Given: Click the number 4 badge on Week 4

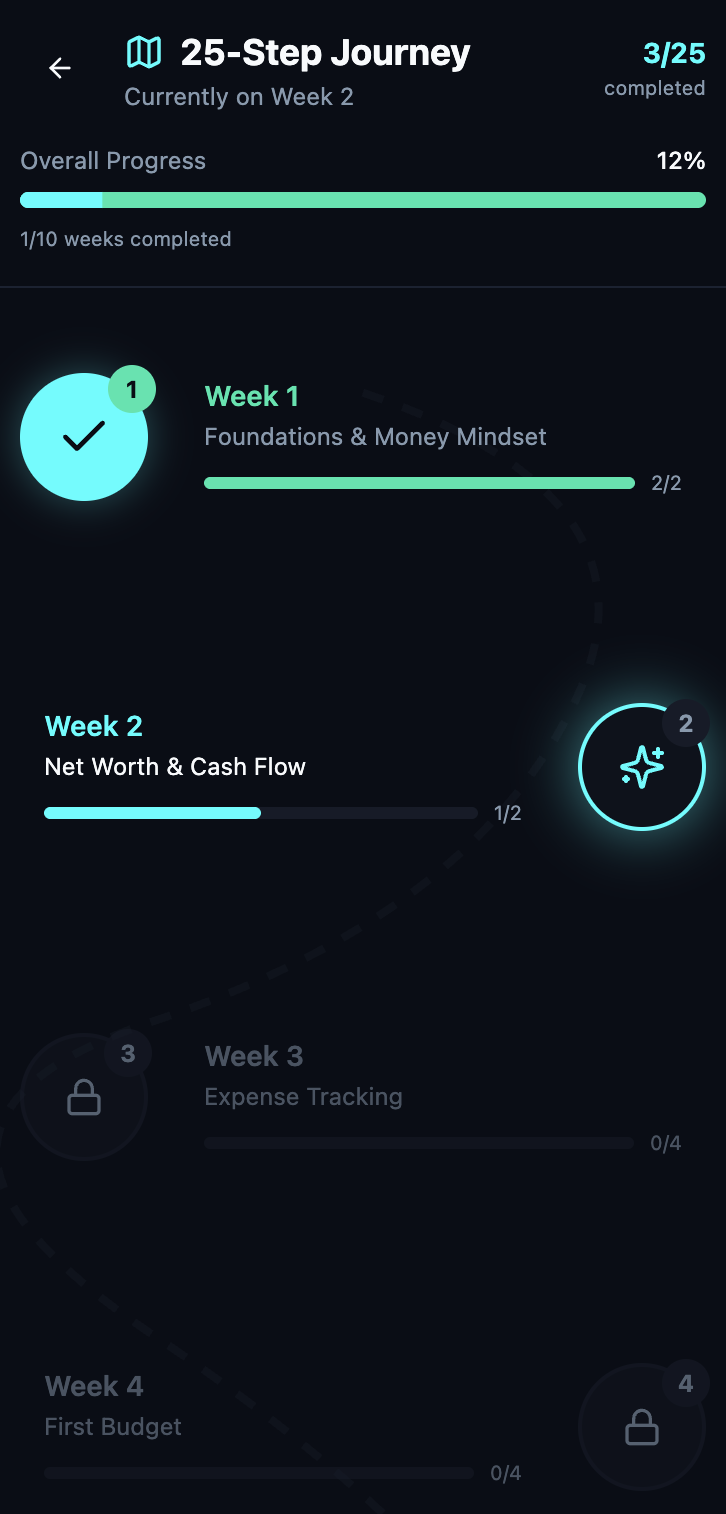Looking at the screenshot, I should [686, 1382].
